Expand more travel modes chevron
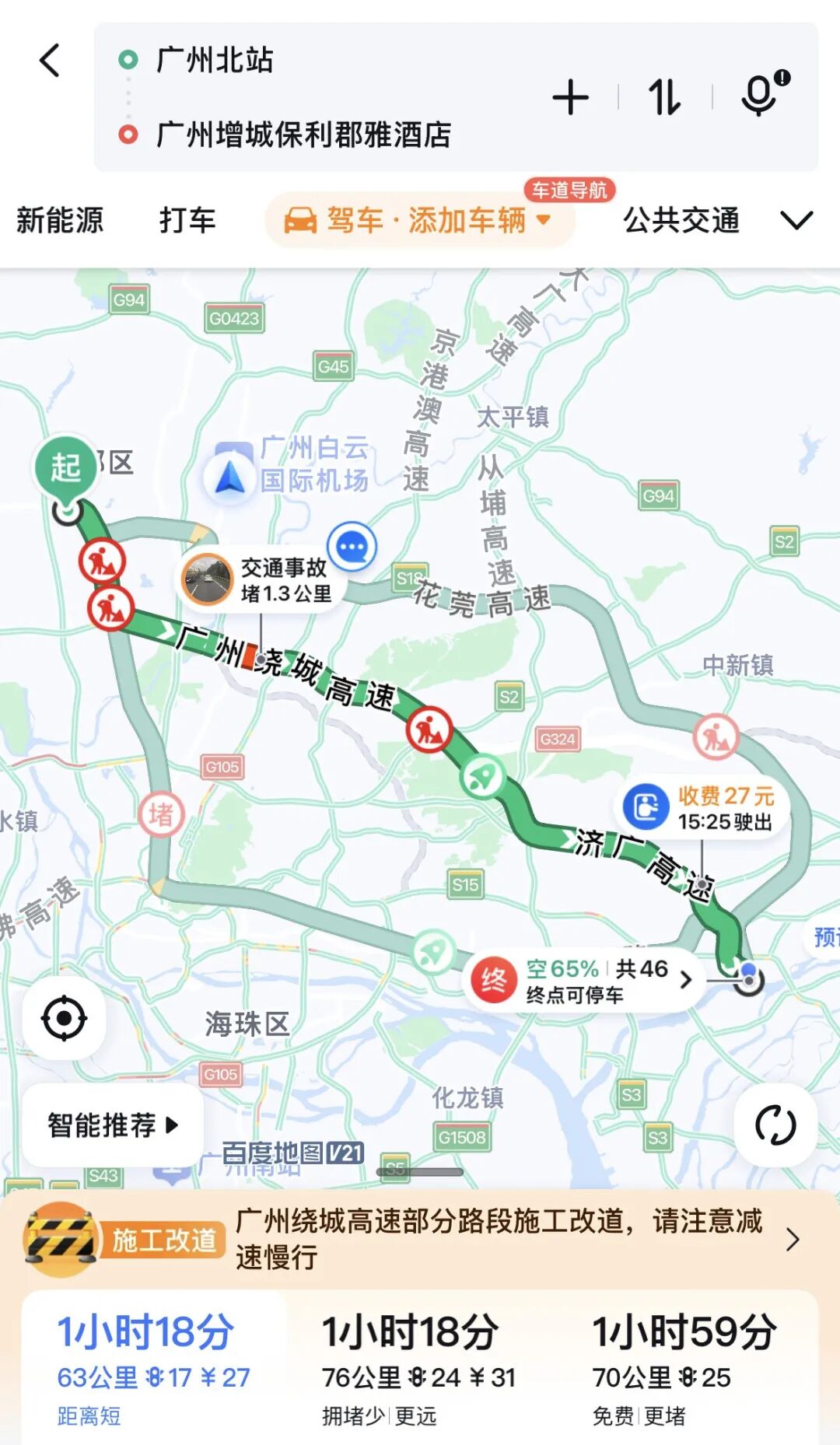The image size is (840, 1445). (x=796, y=221)
